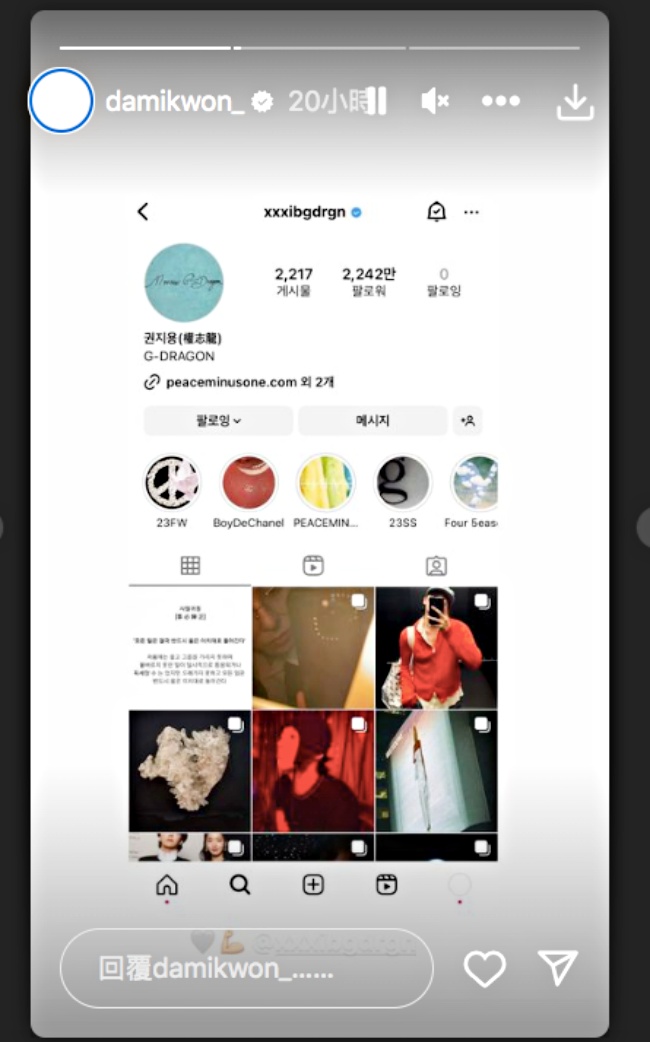650x1042 pixels.
Task: Pause the story playback
Action: (376, 101)
